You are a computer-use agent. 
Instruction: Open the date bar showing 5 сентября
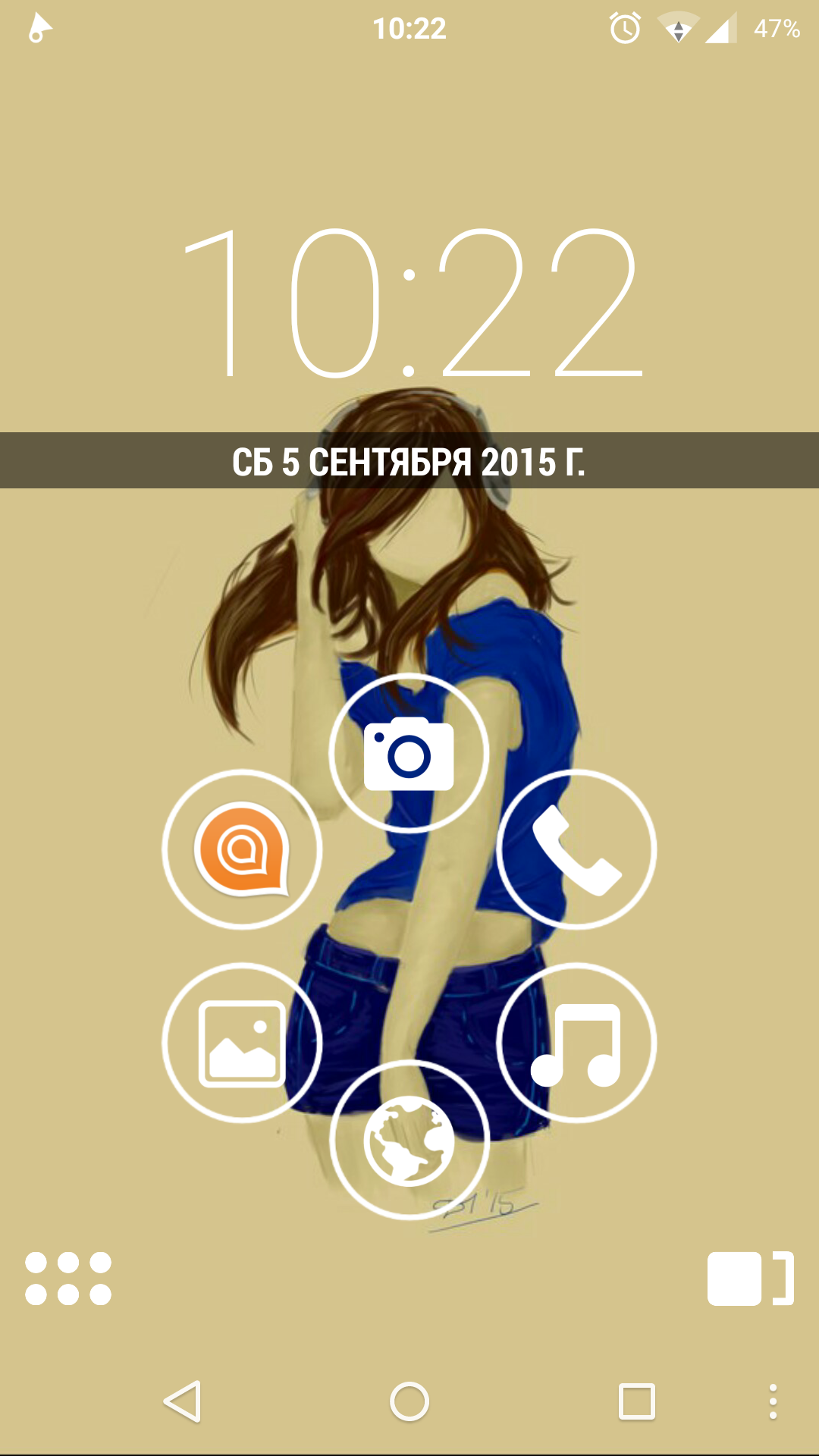[x=409, y=460]
